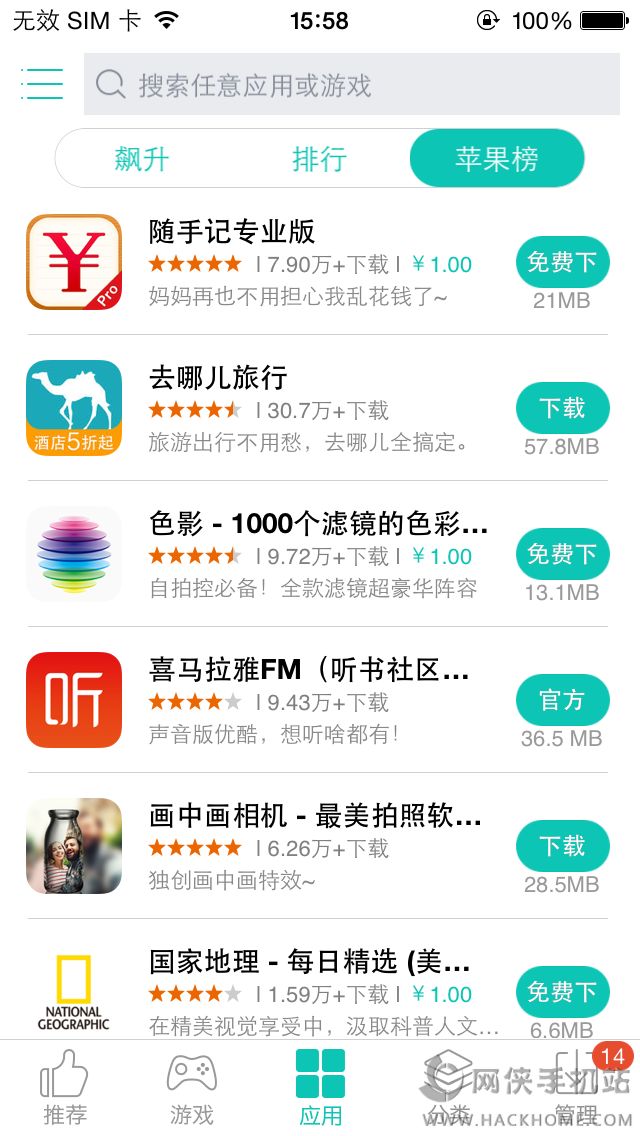Open 国家地理 每日精选 app details
This screenshot has width=640, height=1136.
300,990
